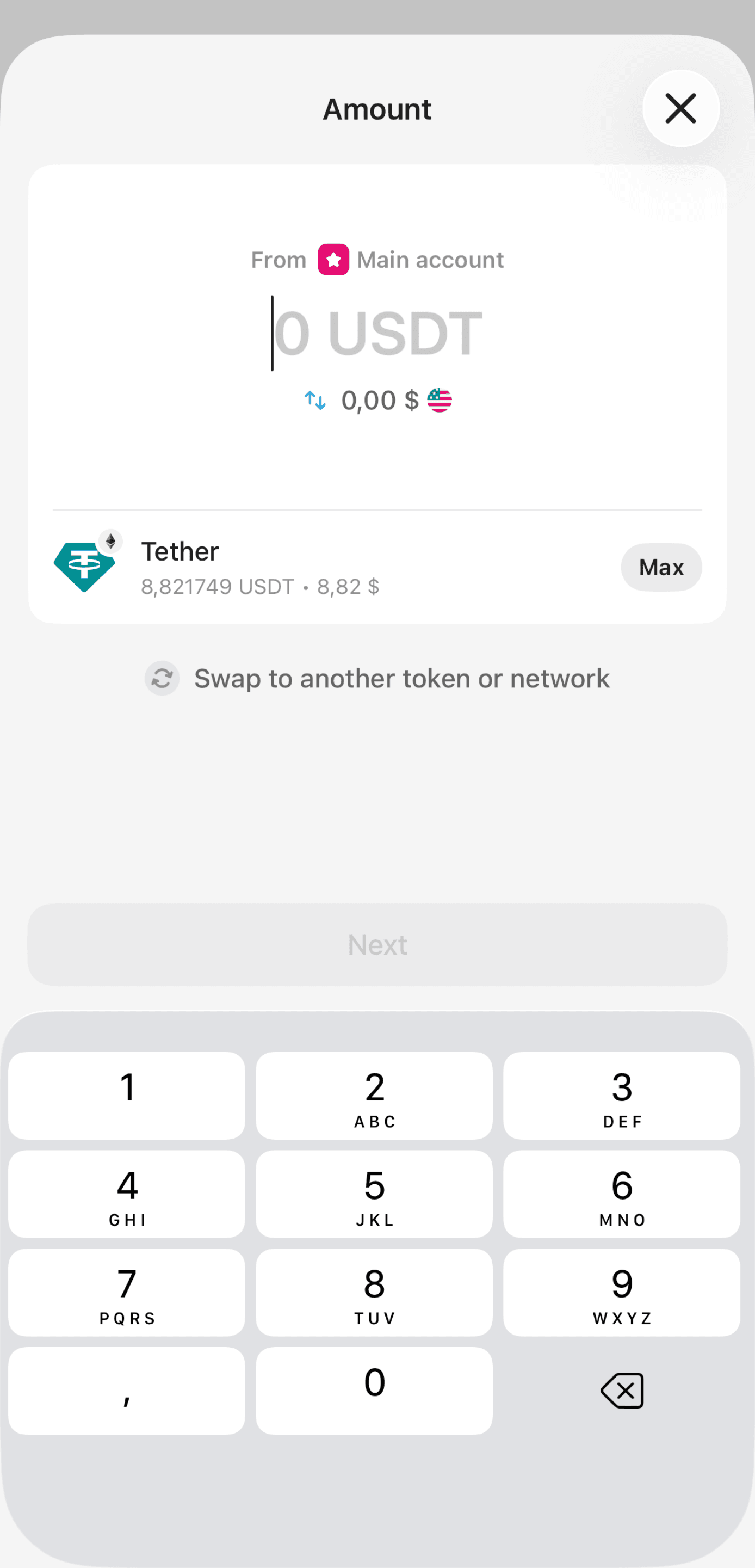Delete last digit with backspace key
Screen dimensions: 755x1568
tap(622, 1390)
